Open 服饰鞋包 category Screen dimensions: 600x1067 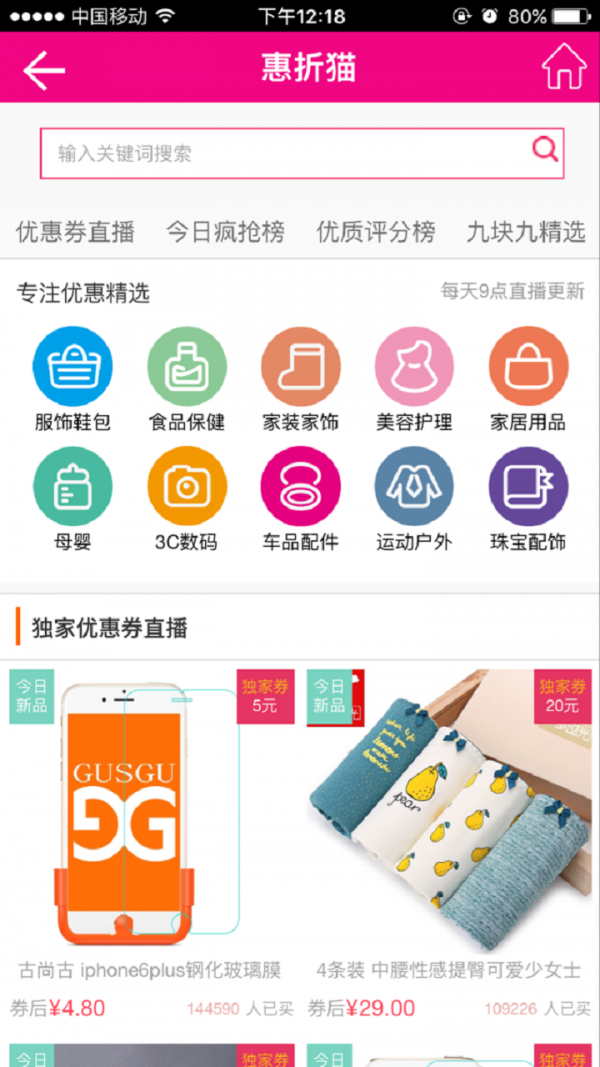click(x=73, y=378)
